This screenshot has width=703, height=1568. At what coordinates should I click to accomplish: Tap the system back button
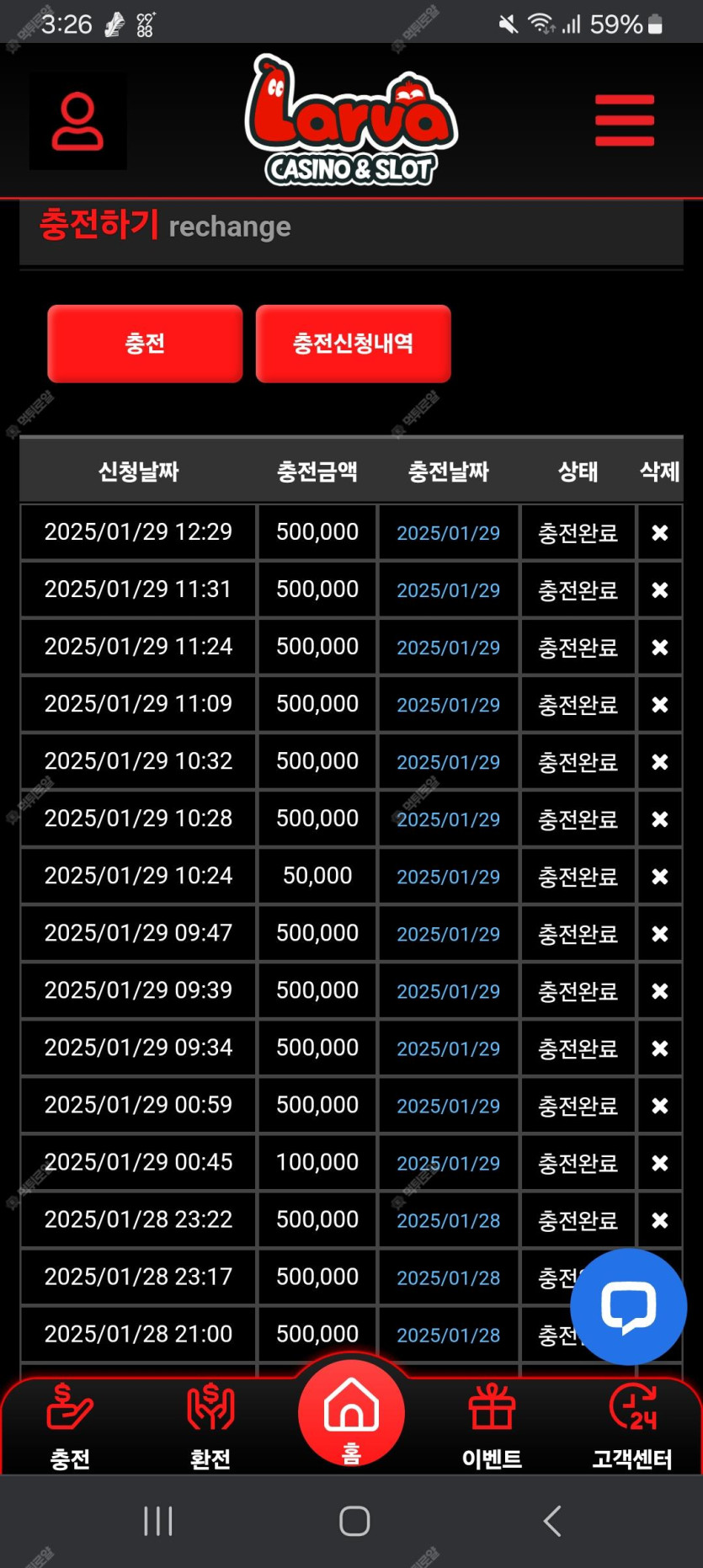pyautogui.click(x=552, y=1521)
